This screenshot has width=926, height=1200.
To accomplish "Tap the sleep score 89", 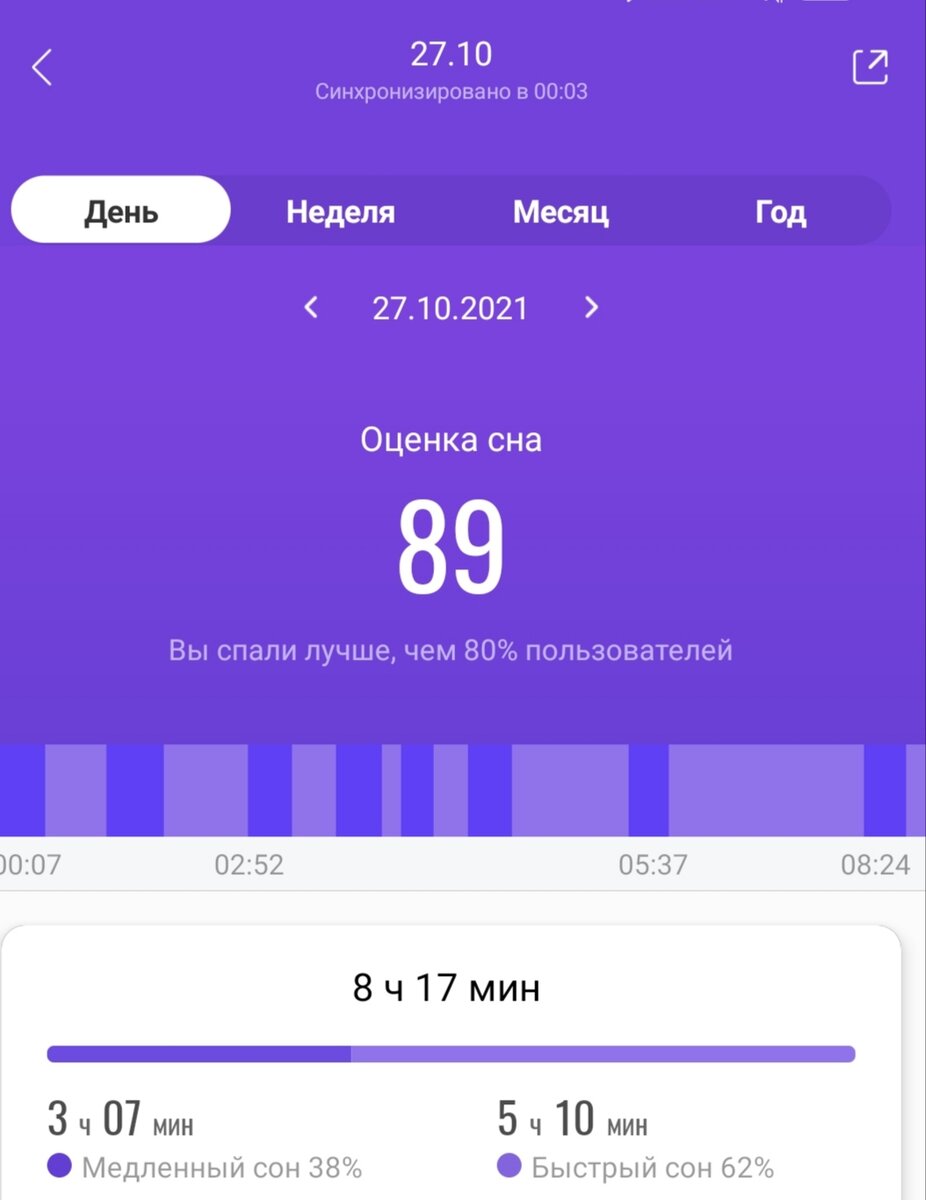I will click(x=452, y=545).
